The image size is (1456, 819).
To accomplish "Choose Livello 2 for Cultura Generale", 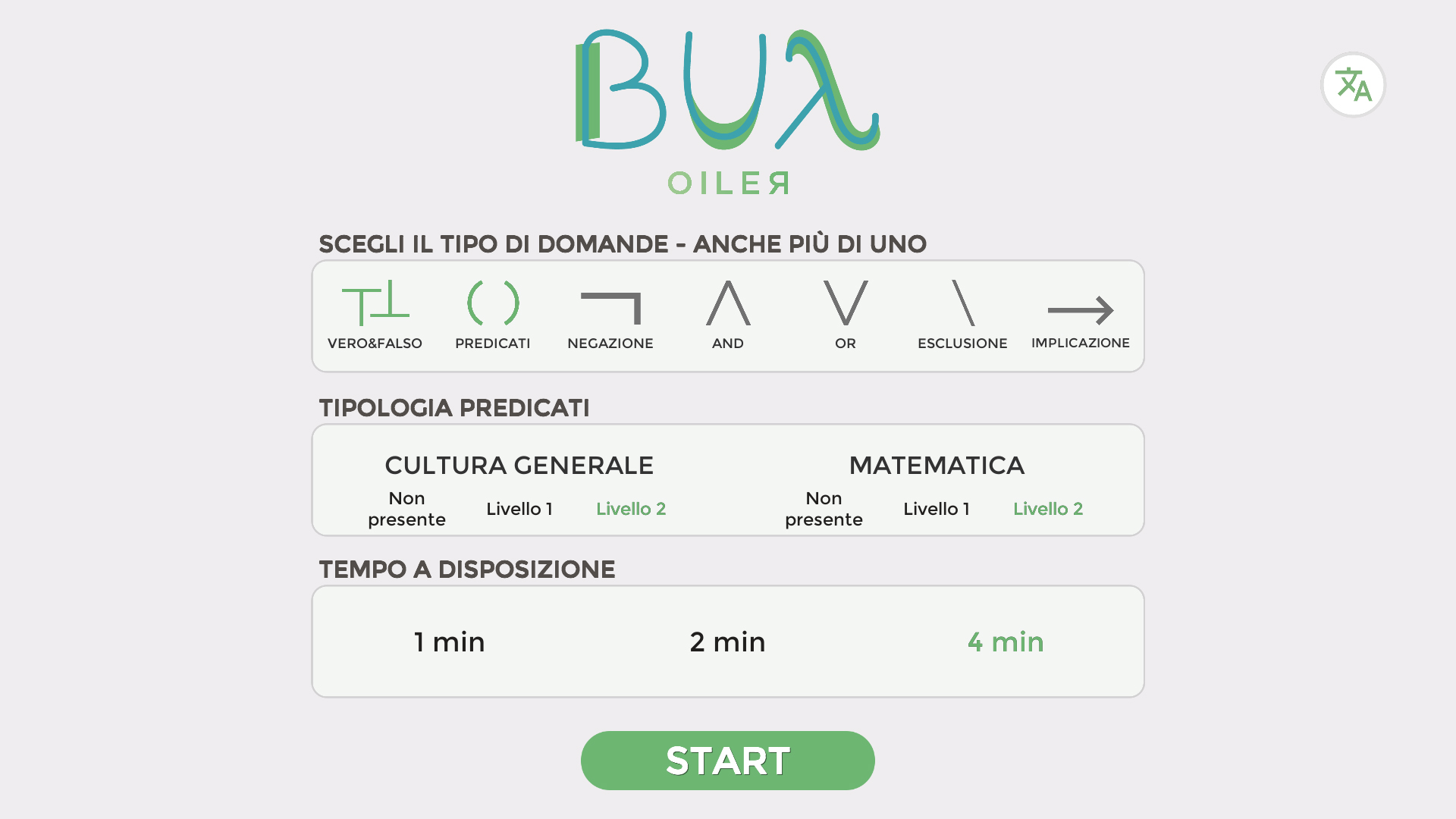I will (x=631, y=509).
